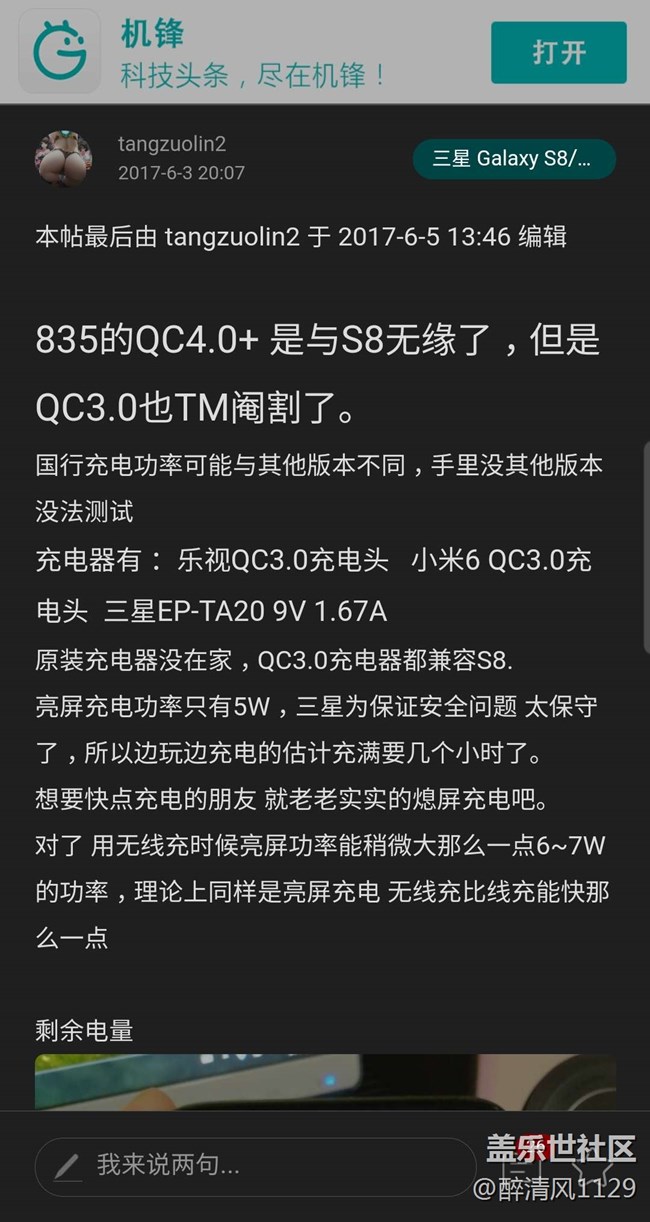Select the 三星 Galaxy S8 forum tag

(513, 158)
